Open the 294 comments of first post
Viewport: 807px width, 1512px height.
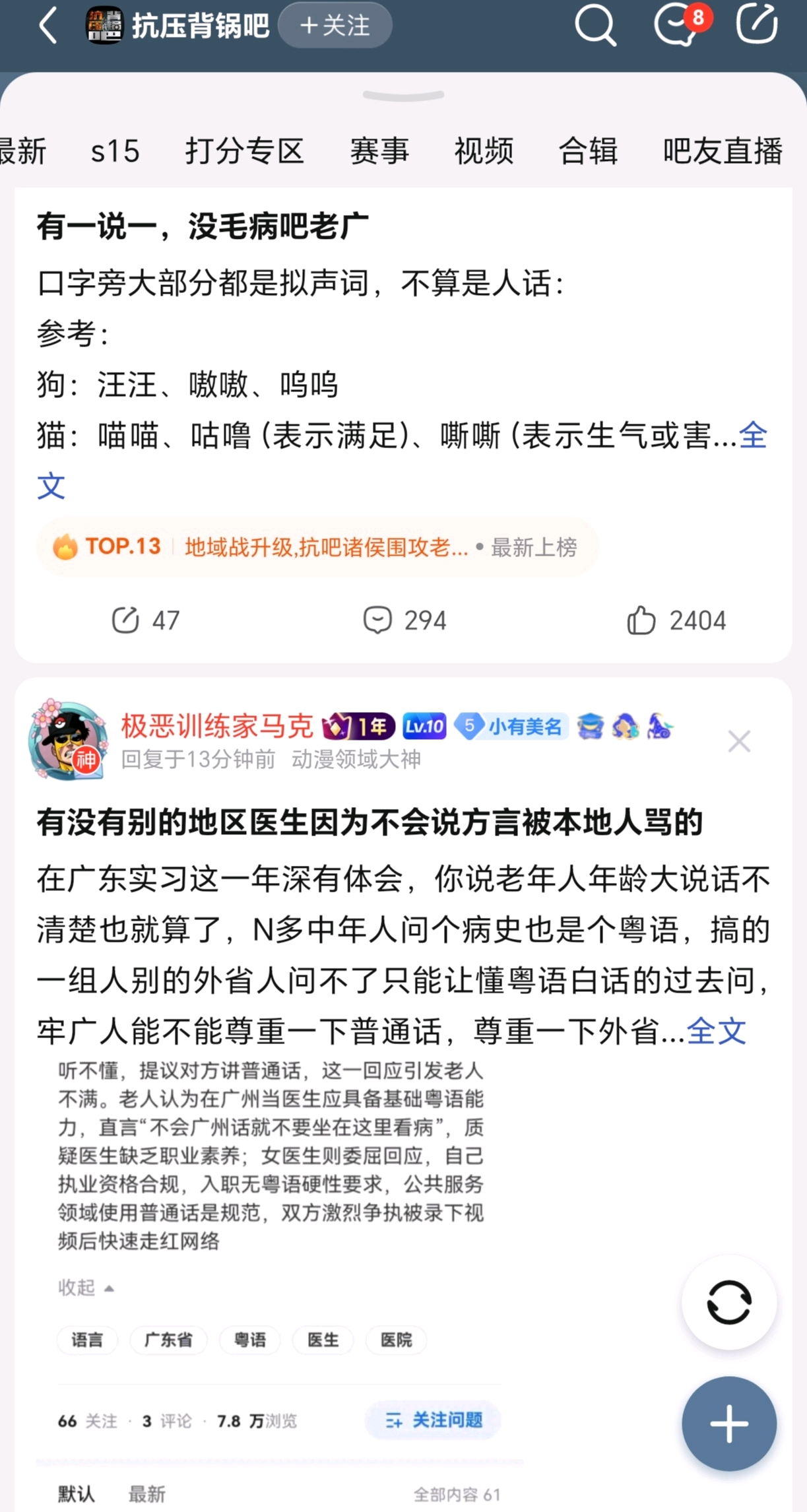click(404, 620)
